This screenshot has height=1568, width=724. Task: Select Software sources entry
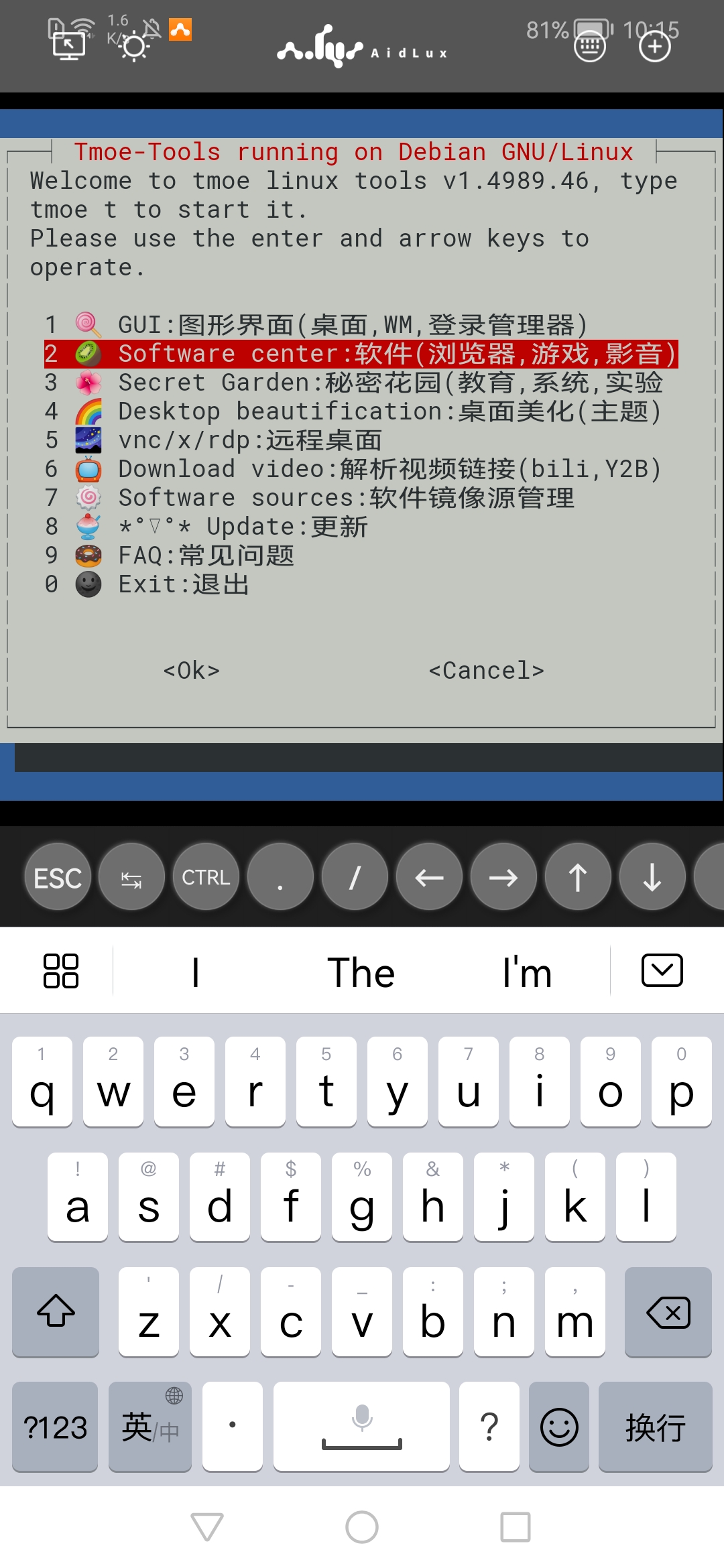point(345,498)
